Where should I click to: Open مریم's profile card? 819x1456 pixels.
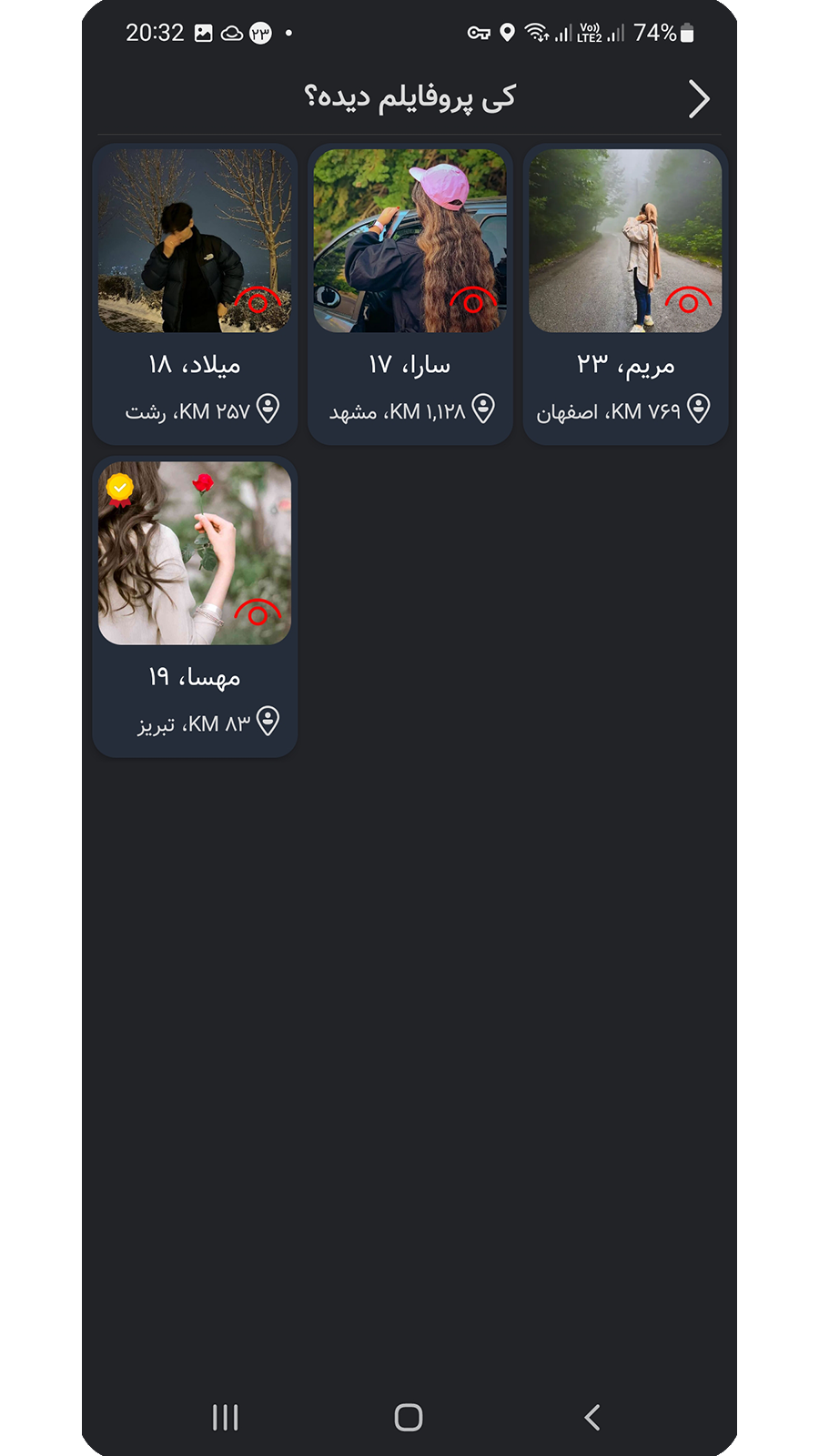pos(625,293)
